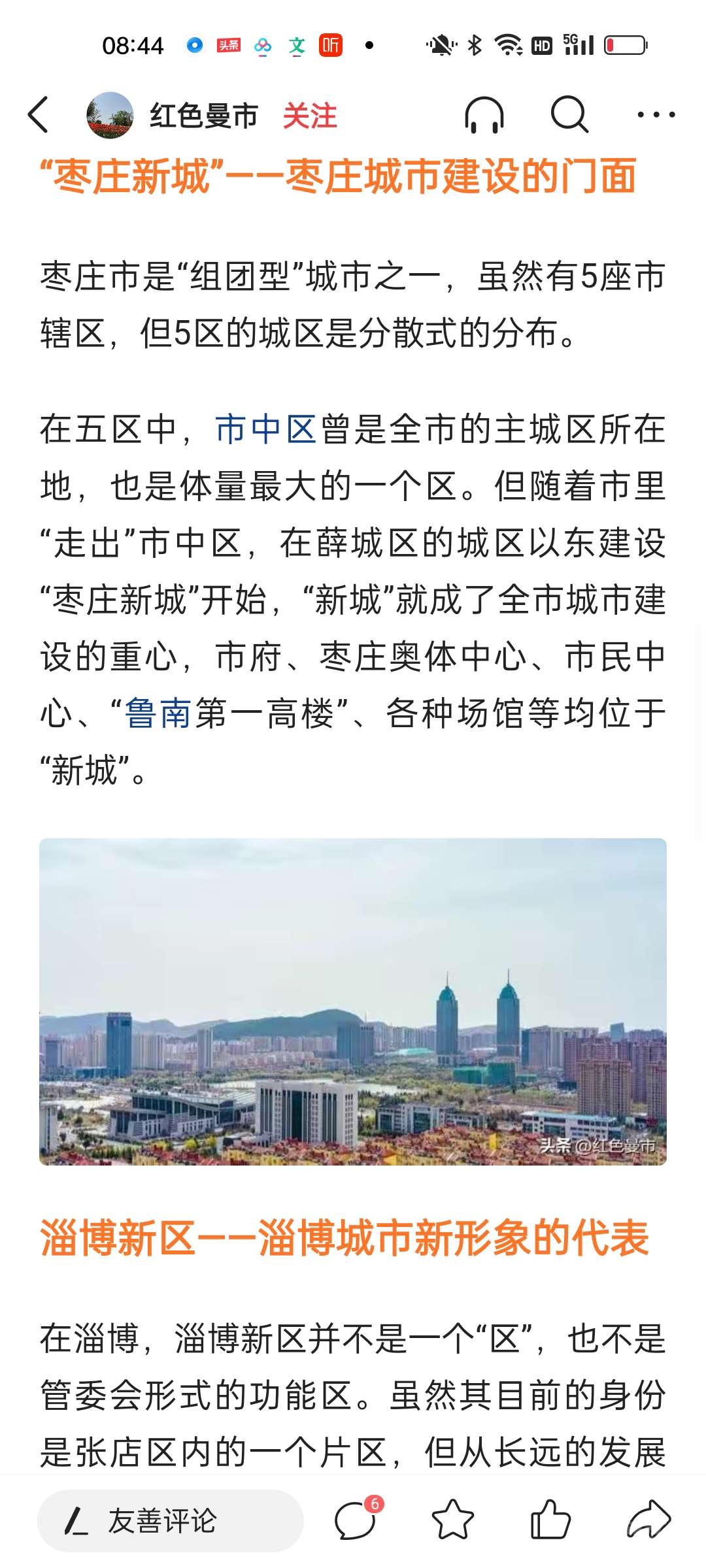Open search from the top bar

[x=569, y=116]
